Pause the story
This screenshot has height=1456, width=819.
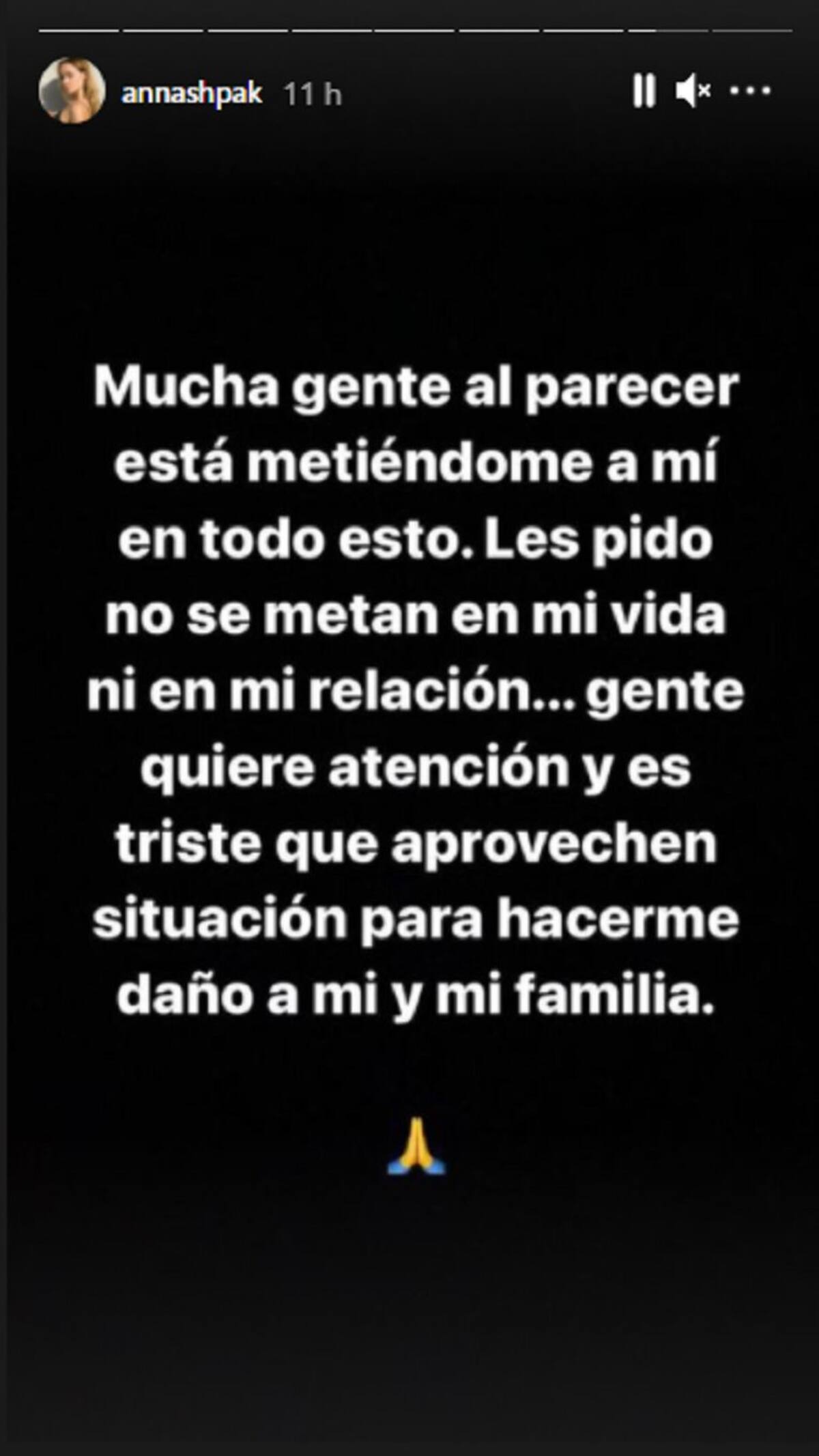pos(644,91)
